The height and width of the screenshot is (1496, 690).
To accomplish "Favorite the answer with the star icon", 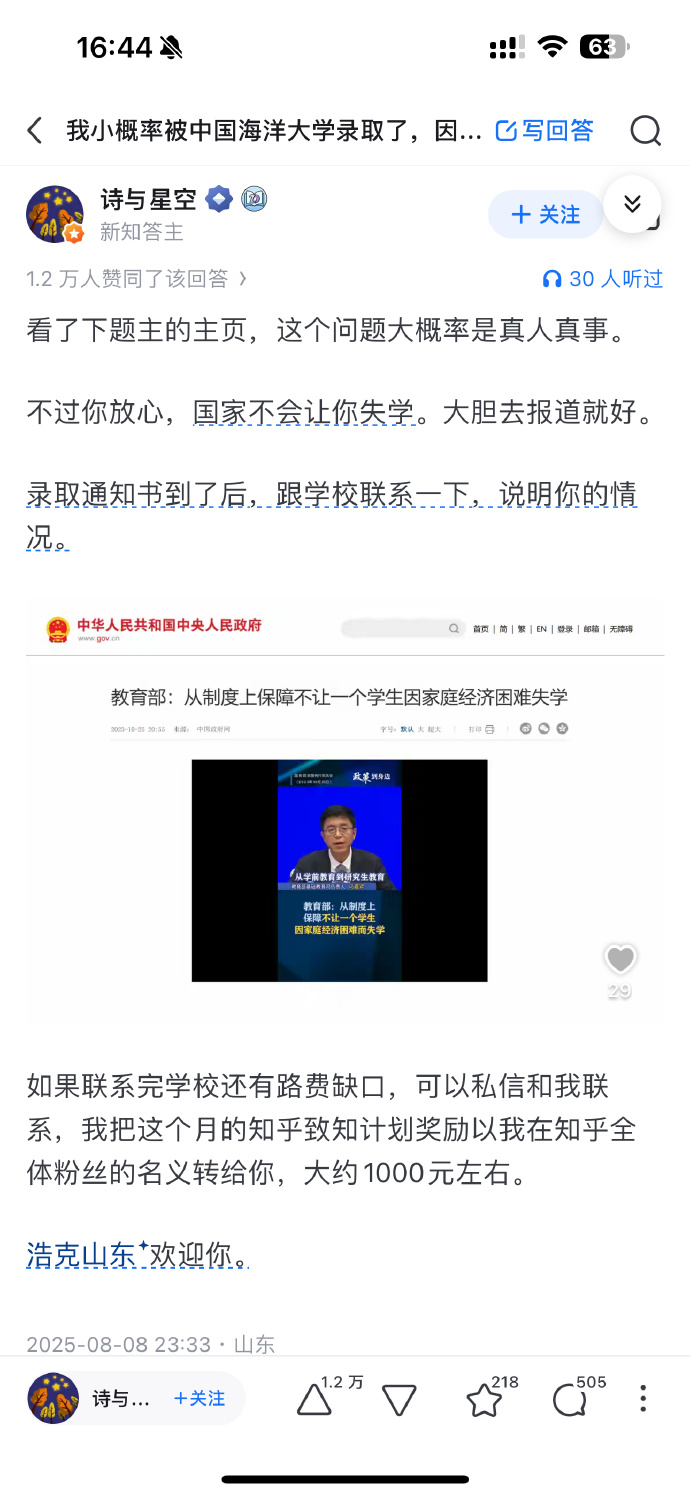I will [x=484, y=1400].
